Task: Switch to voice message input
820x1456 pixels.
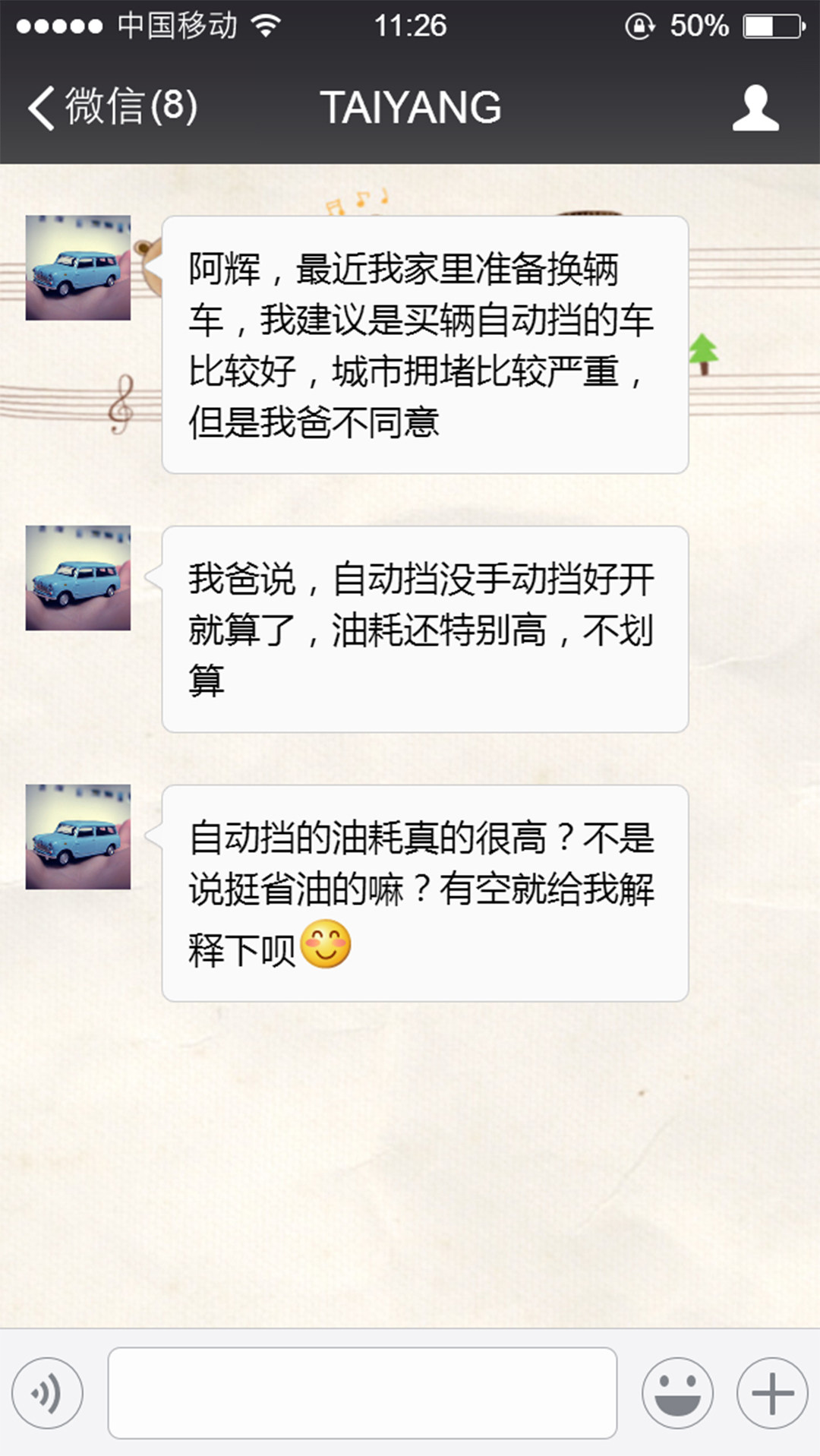Action: pos(47,1393)
